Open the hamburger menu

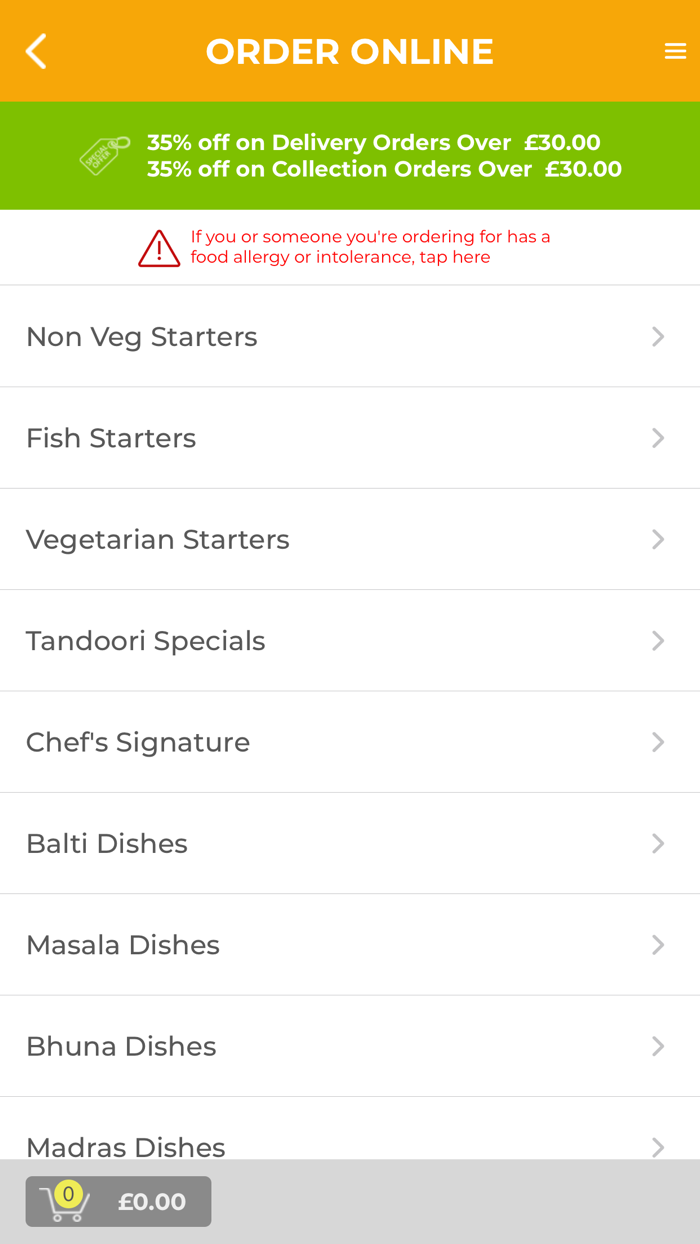pyautogui.click(x=675, y=51)
